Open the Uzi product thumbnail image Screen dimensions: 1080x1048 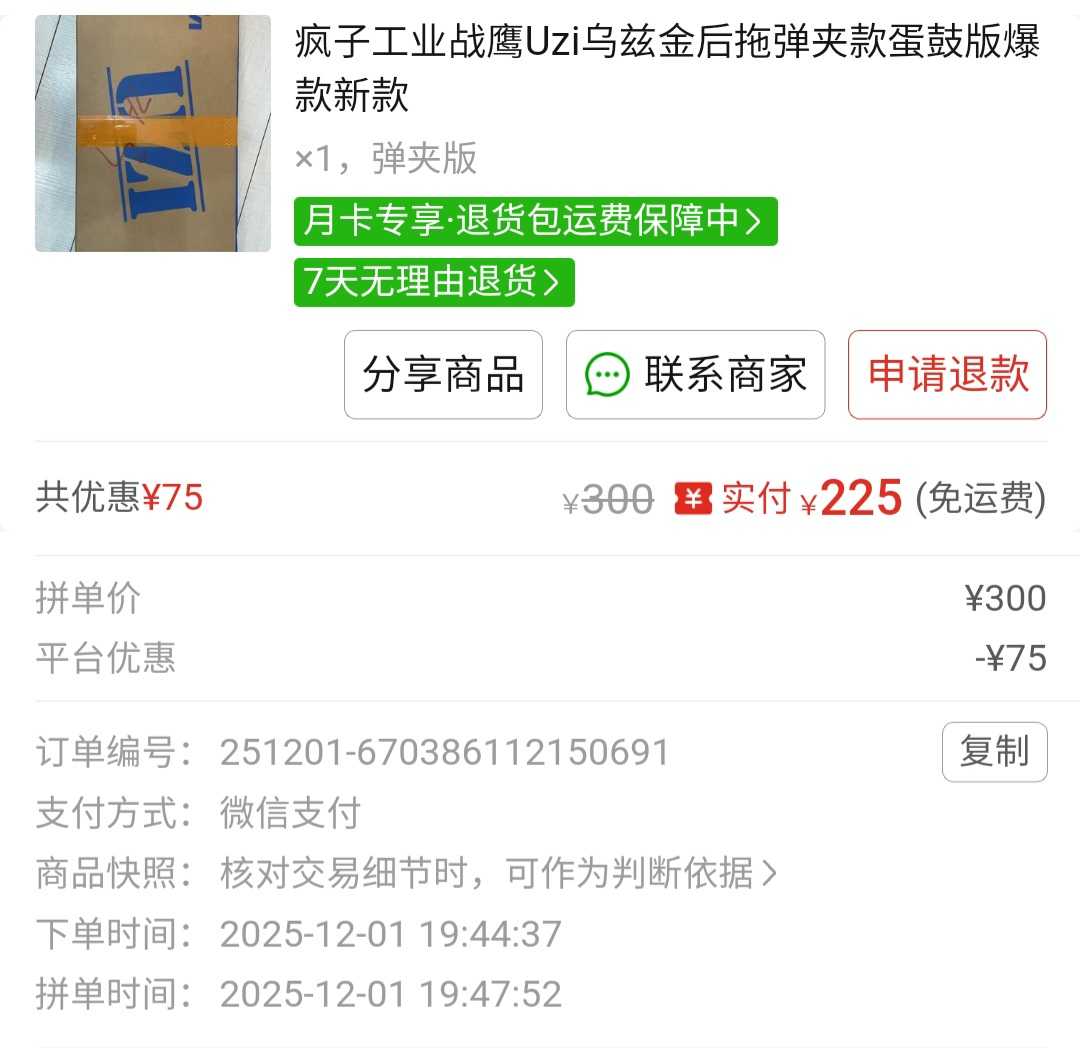[x=153, y=133]
